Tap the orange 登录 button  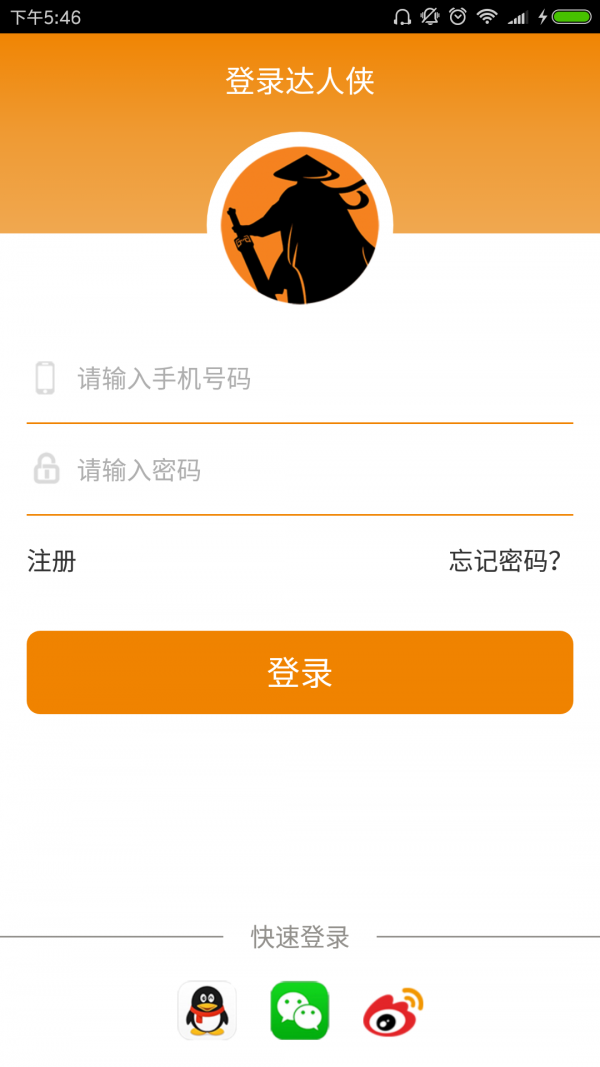click(x=300, y=672)
